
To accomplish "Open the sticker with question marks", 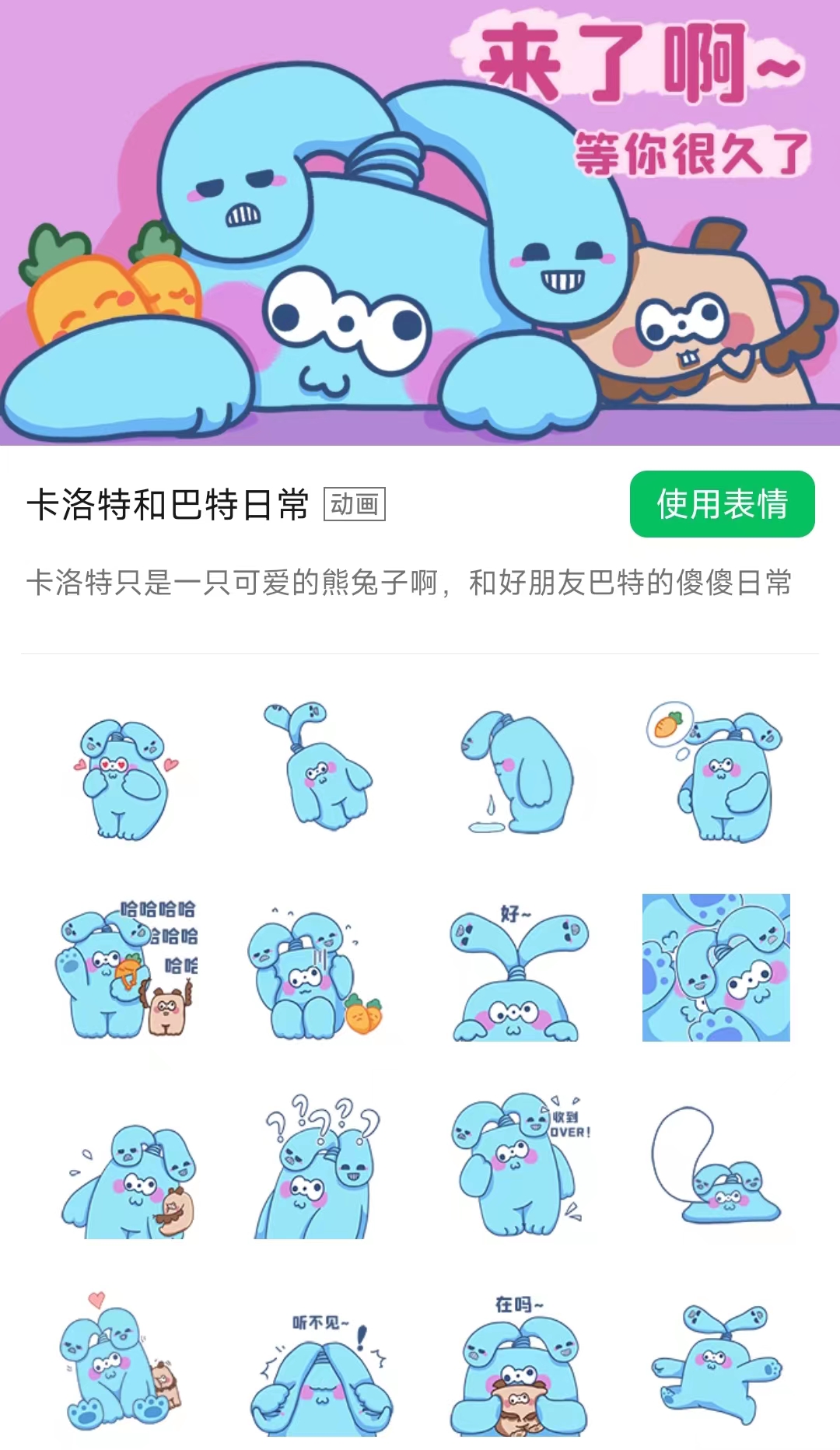I will point(319,1167).
